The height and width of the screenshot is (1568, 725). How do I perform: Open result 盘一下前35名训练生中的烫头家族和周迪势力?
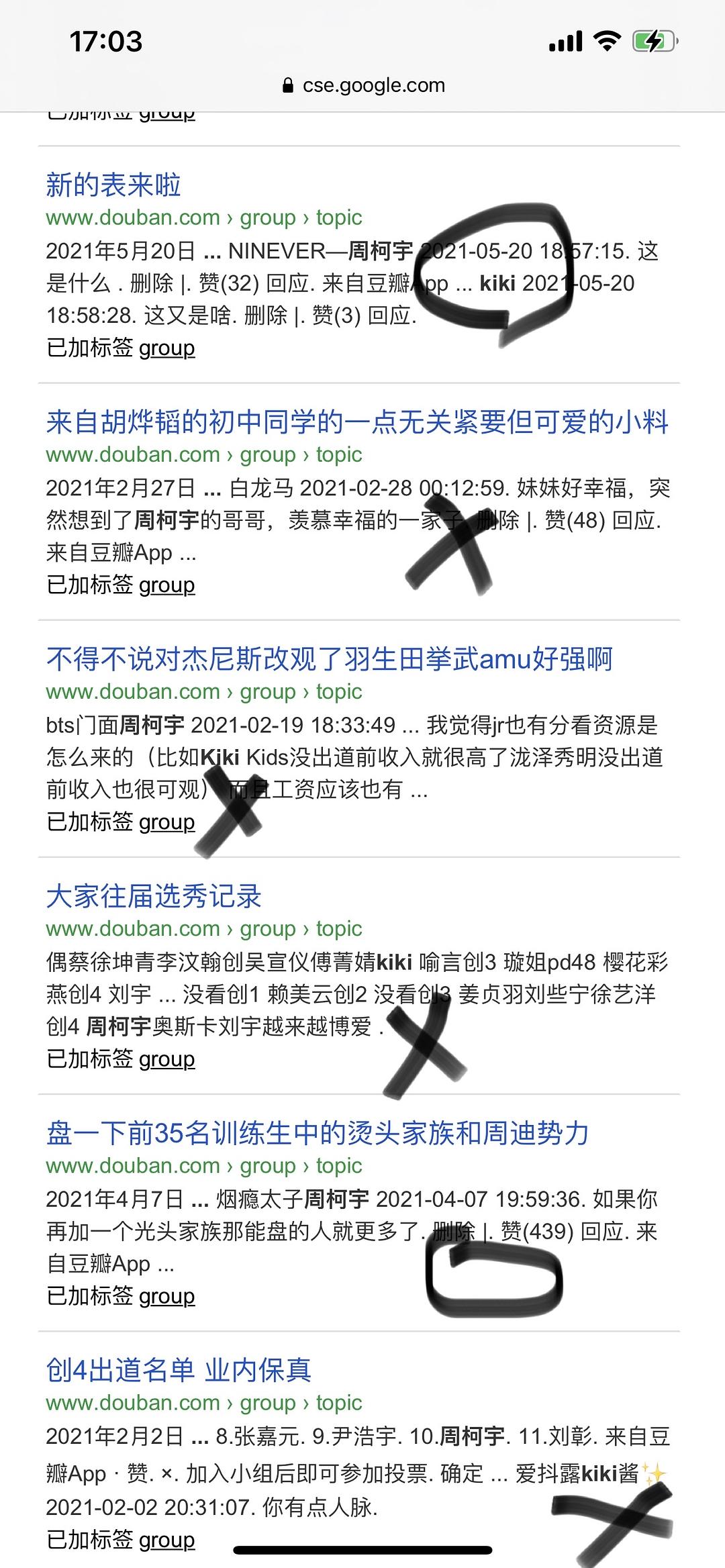[318, 1133]
